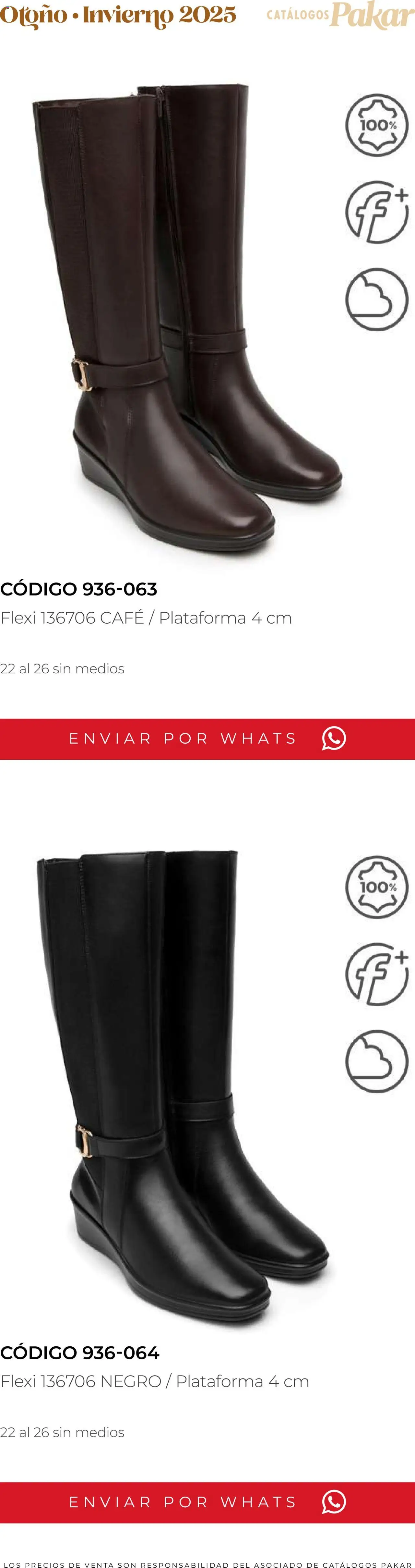The image size is (415, 1568).
Task: Send CÓDIGO 936-064 boots via WhatsApp
Action: pos(207,1502)
